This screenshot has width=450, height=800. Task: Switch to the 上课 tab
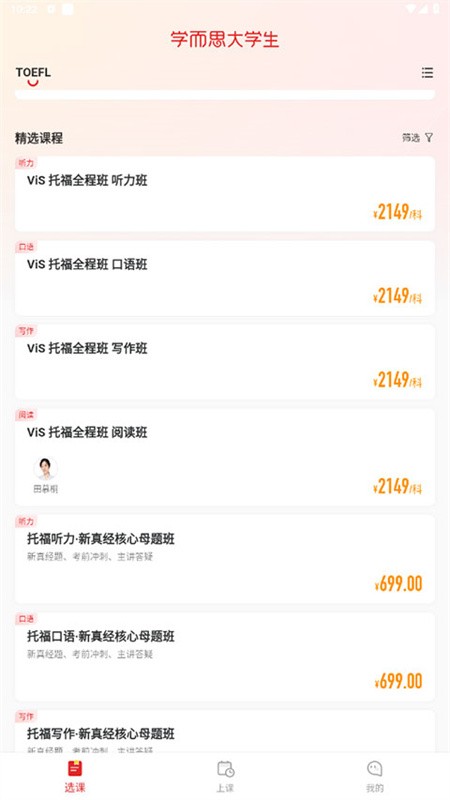(x=225, y=777)
